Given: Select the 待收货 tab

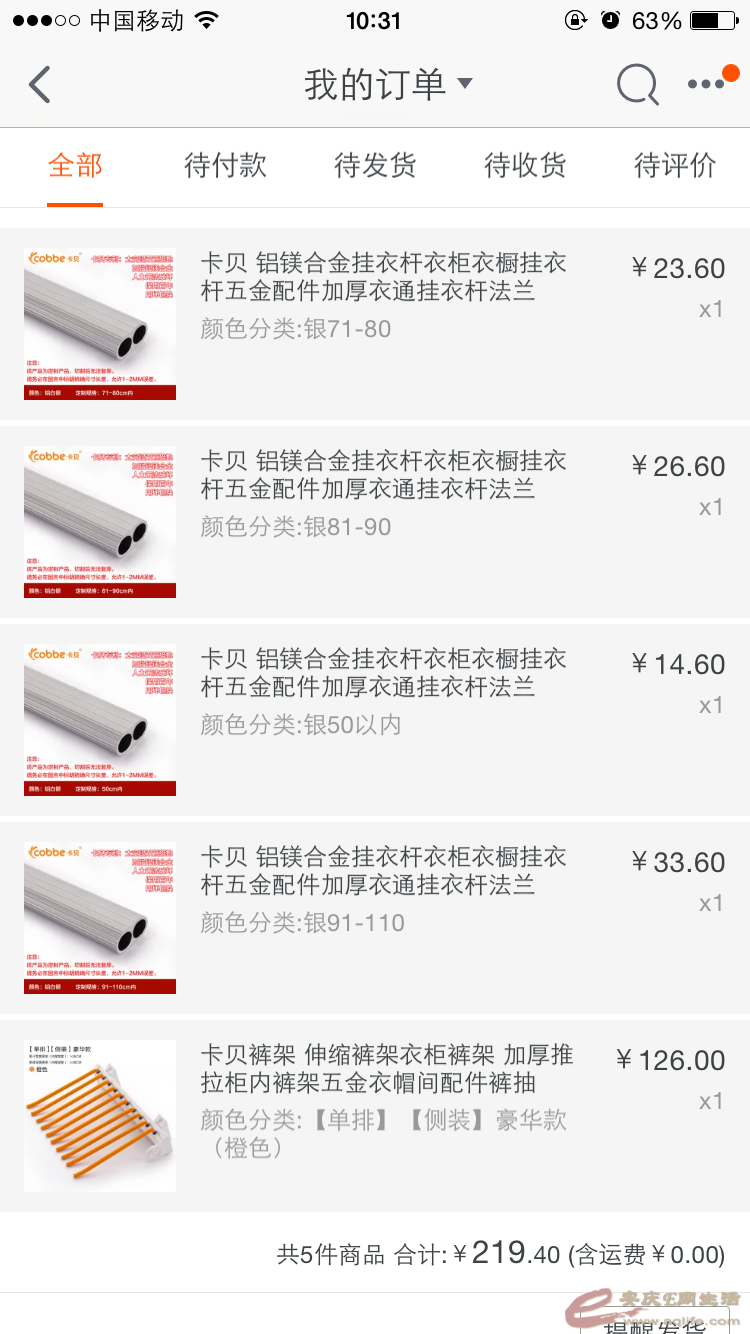Looking at the screenshot, I should [525, 166].
